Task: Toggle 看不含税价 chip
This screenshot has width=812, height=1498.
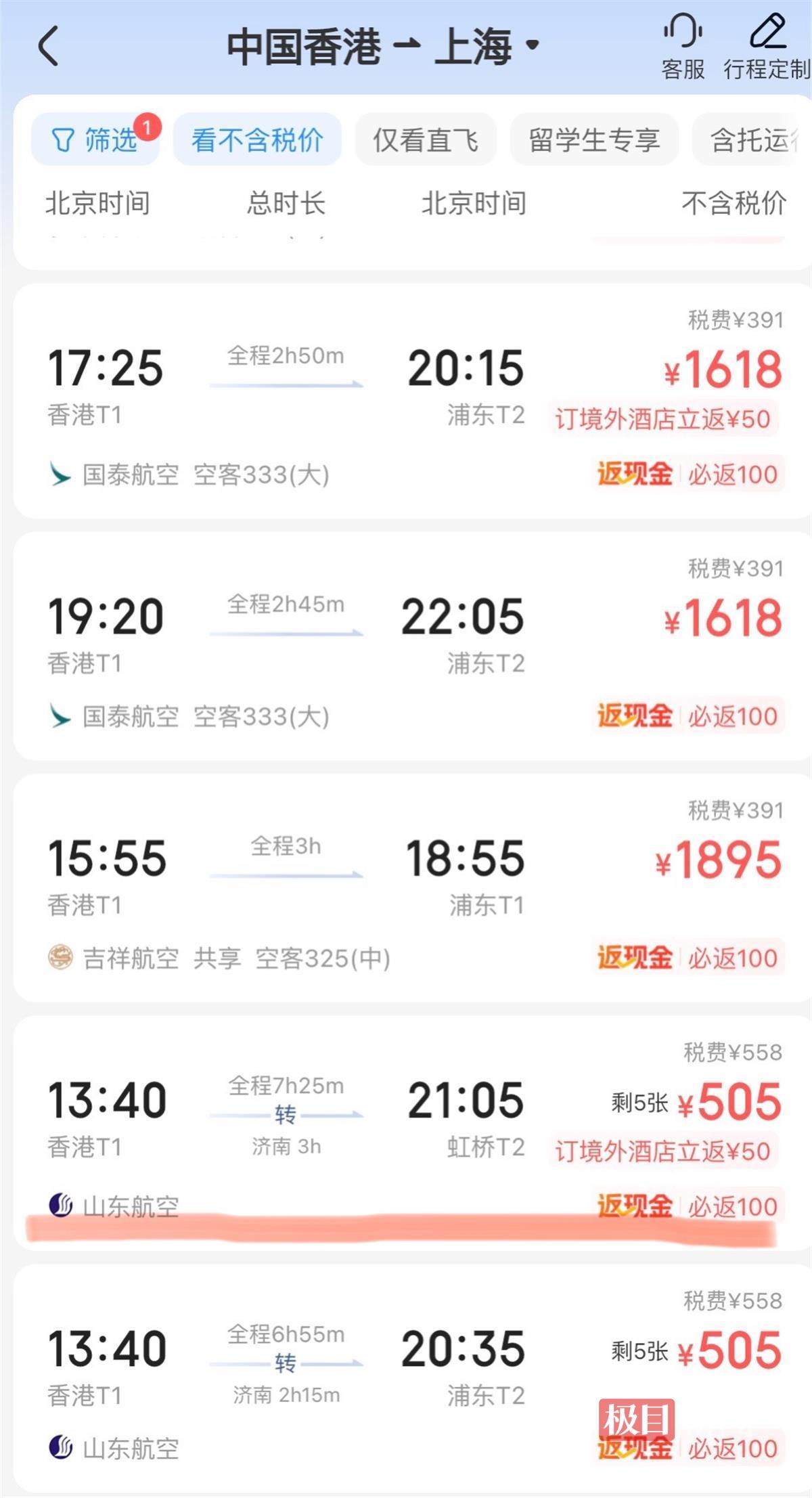Action: click(257, 139)
